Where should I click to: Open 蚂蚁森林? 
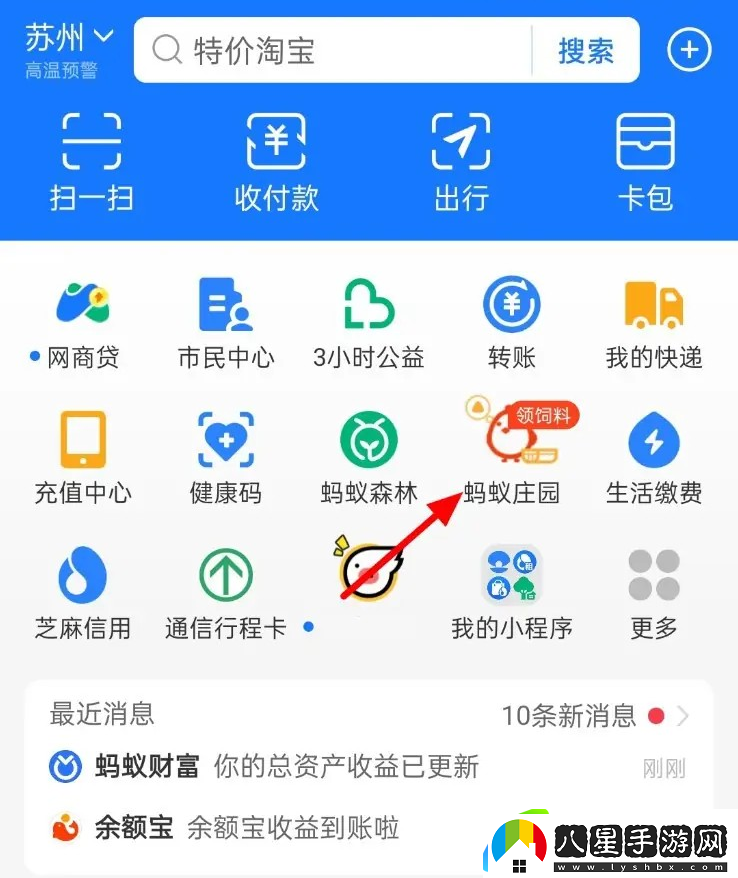pos(369,457)
